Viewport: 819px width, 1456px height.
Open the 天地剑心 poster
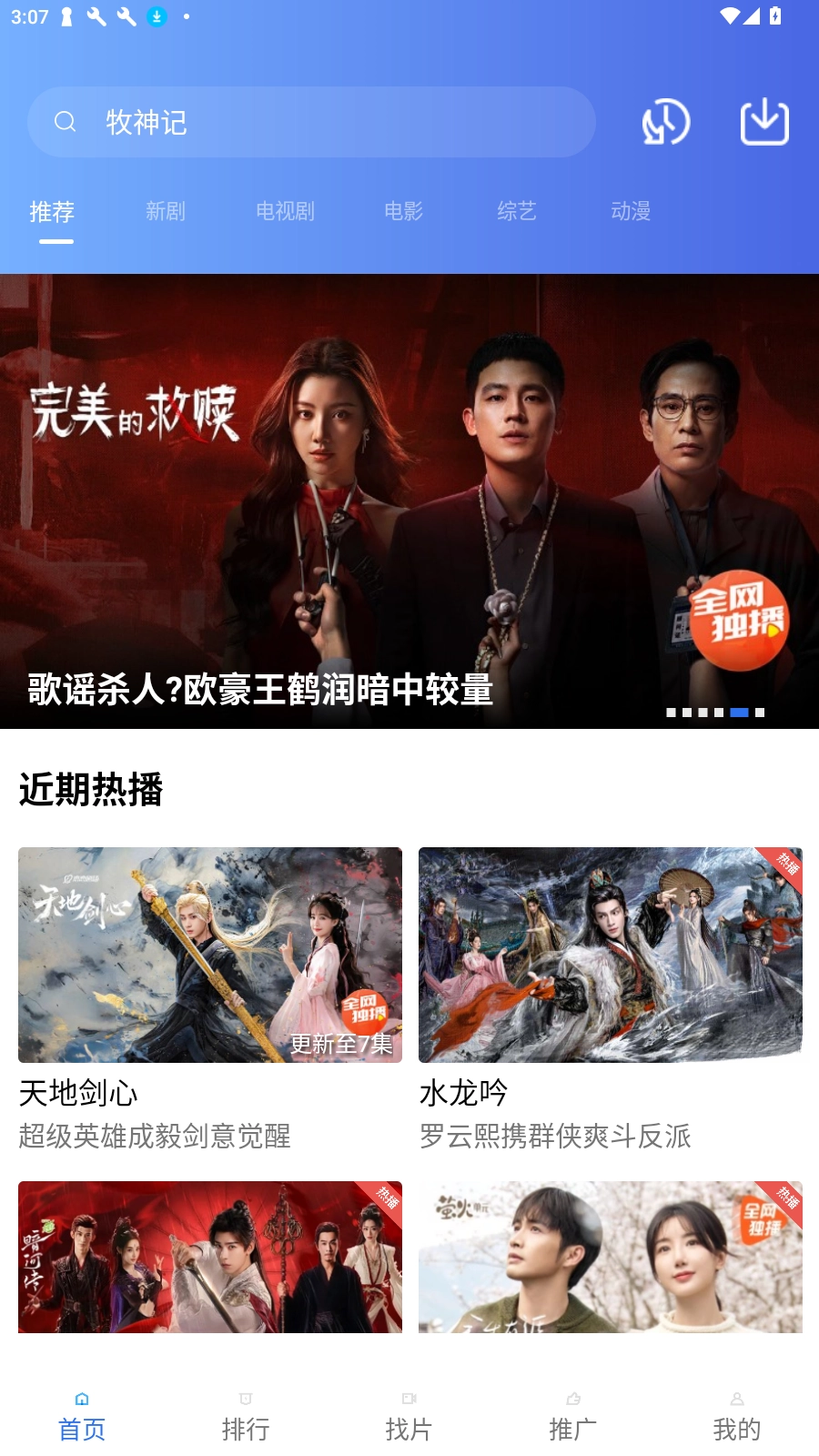tap(210, 955)
